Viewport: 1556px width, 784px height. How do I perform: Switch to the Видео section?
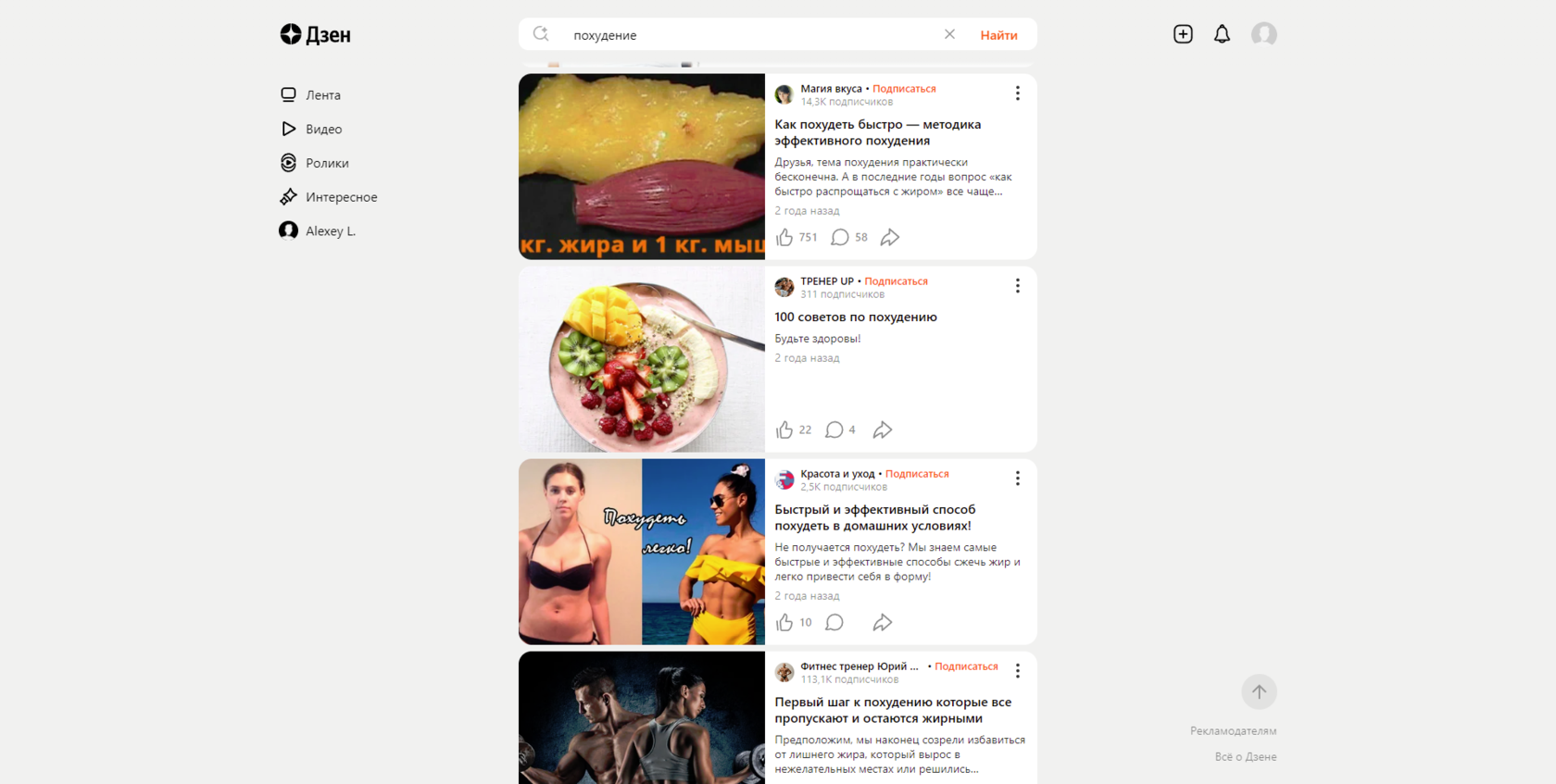[x=323, y=130]
